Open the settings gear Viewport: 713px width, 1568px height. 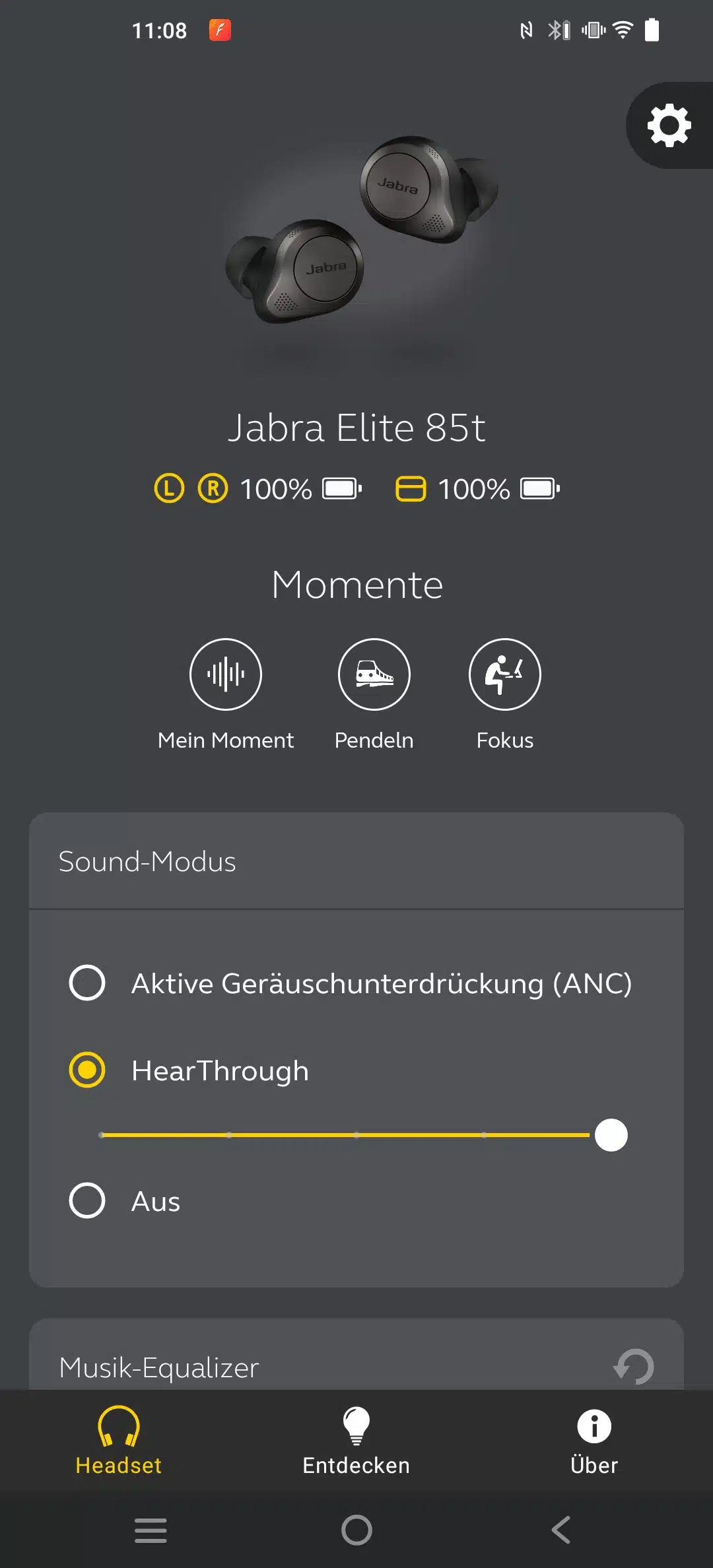[x=669, y=125]
